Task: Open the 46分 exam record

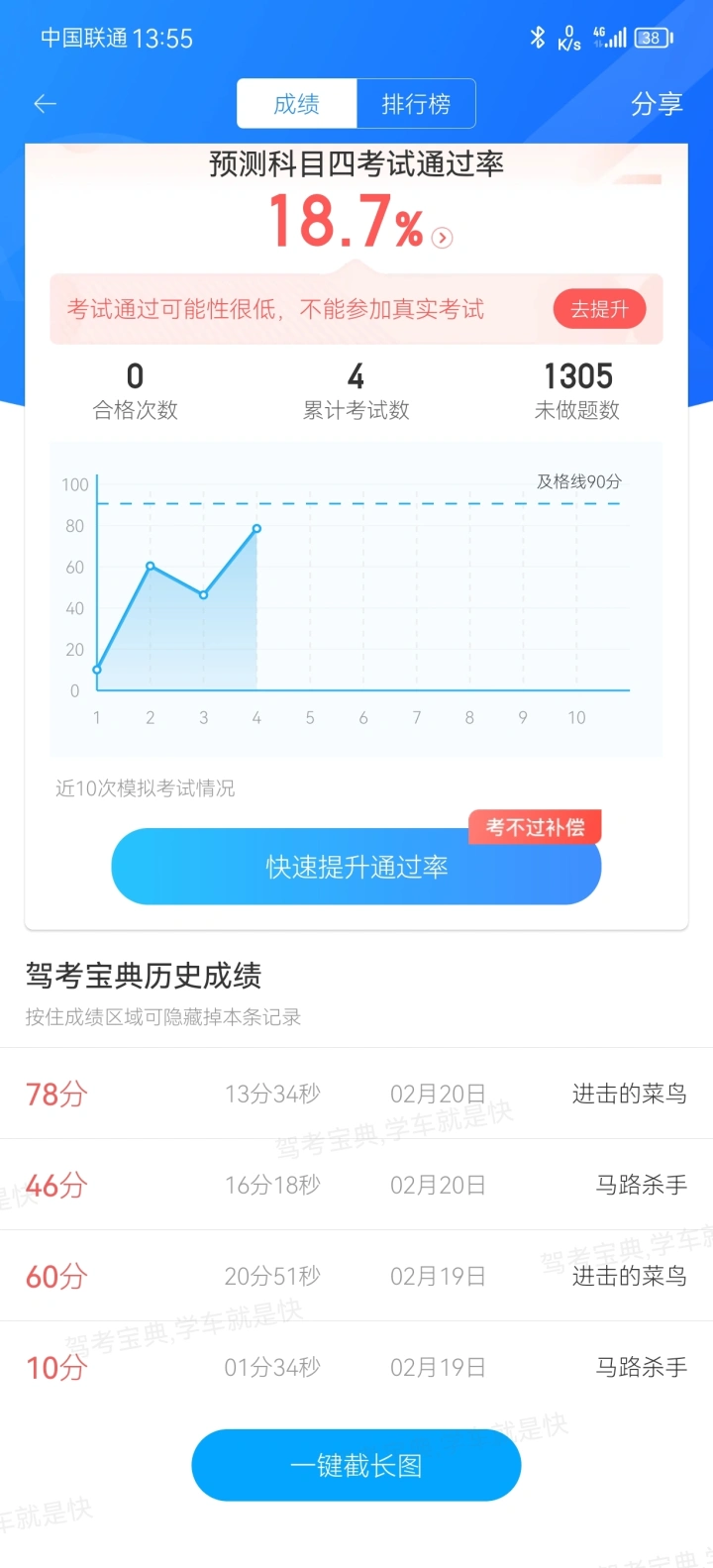Action: click(x=356, y=1185)
